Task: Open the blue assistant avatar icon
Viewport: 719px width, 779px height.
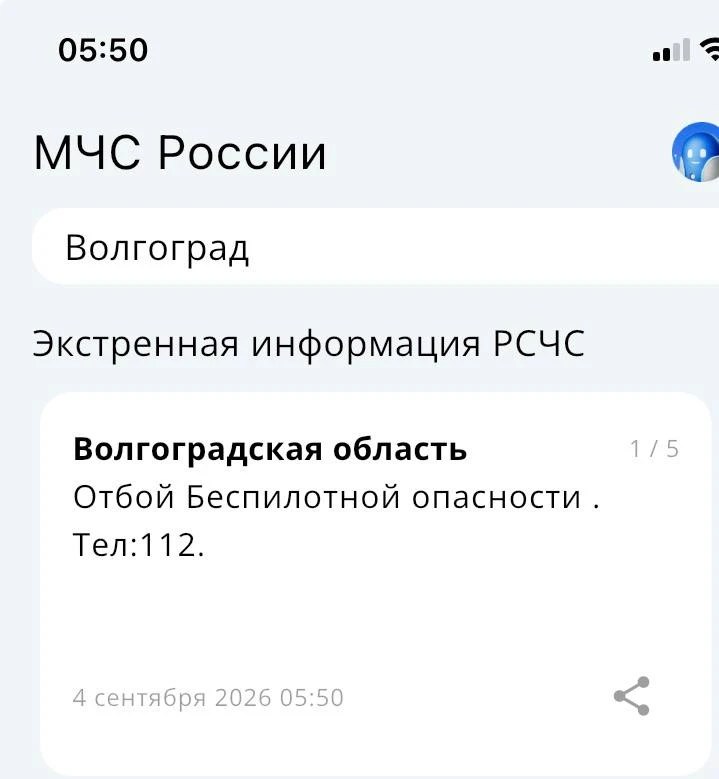Action: click(x=696, y=152)
